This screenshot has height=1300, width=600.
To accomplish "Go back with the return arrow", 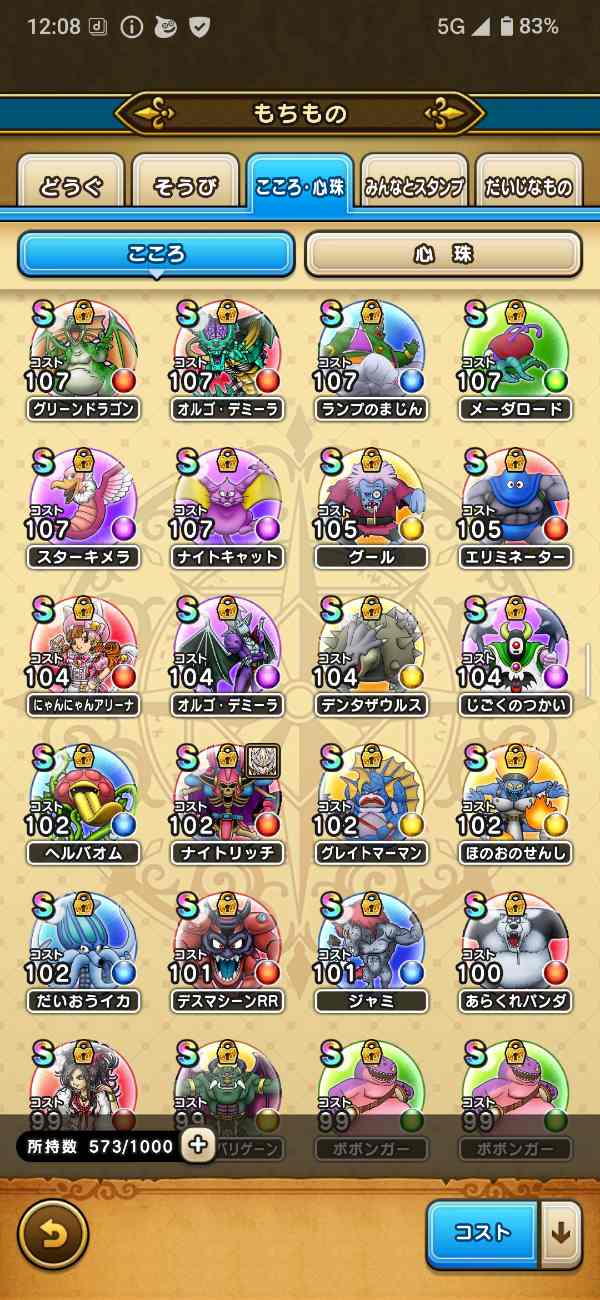I will [53, 1233].
